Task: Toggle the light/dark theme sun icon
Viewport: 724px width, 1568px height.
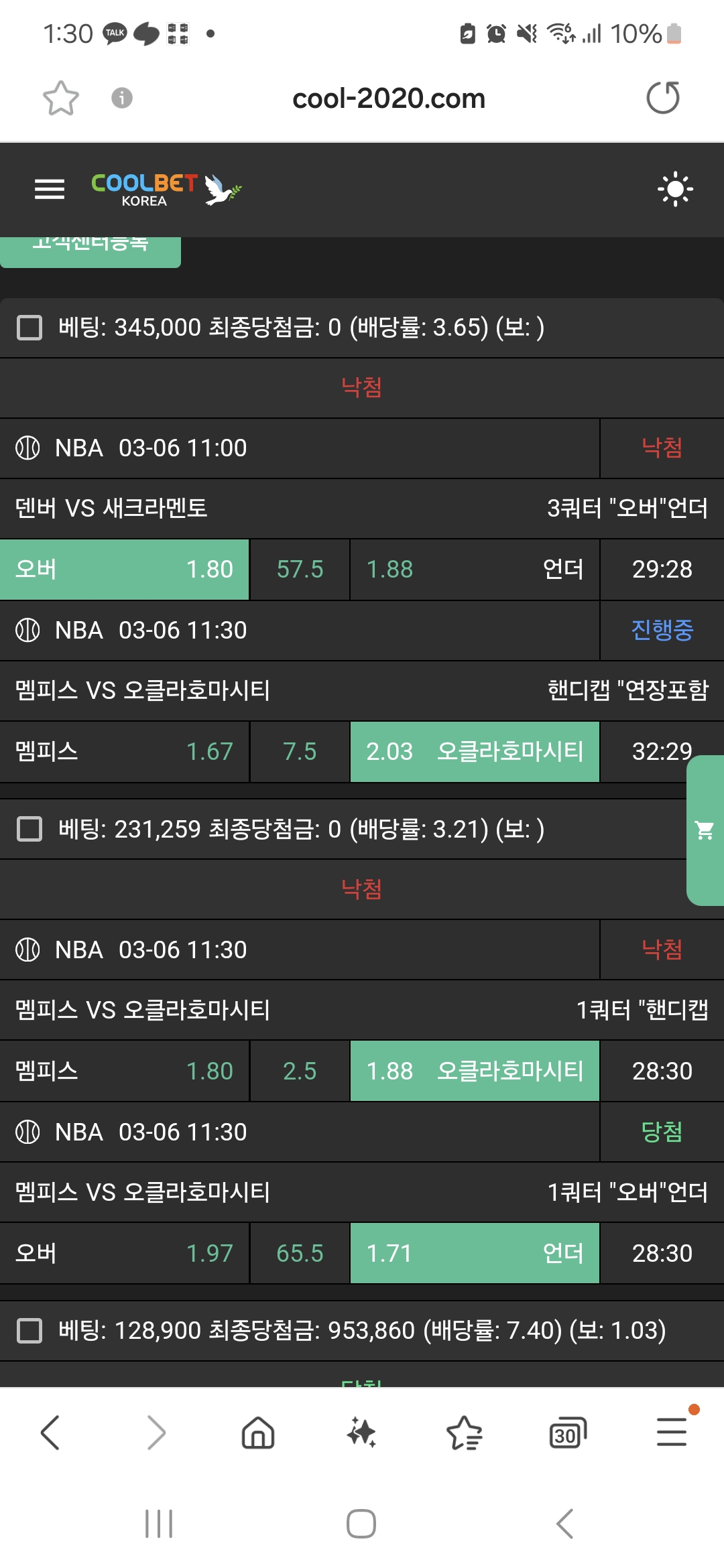Action: pyautogui.click(x=675, y=190)
